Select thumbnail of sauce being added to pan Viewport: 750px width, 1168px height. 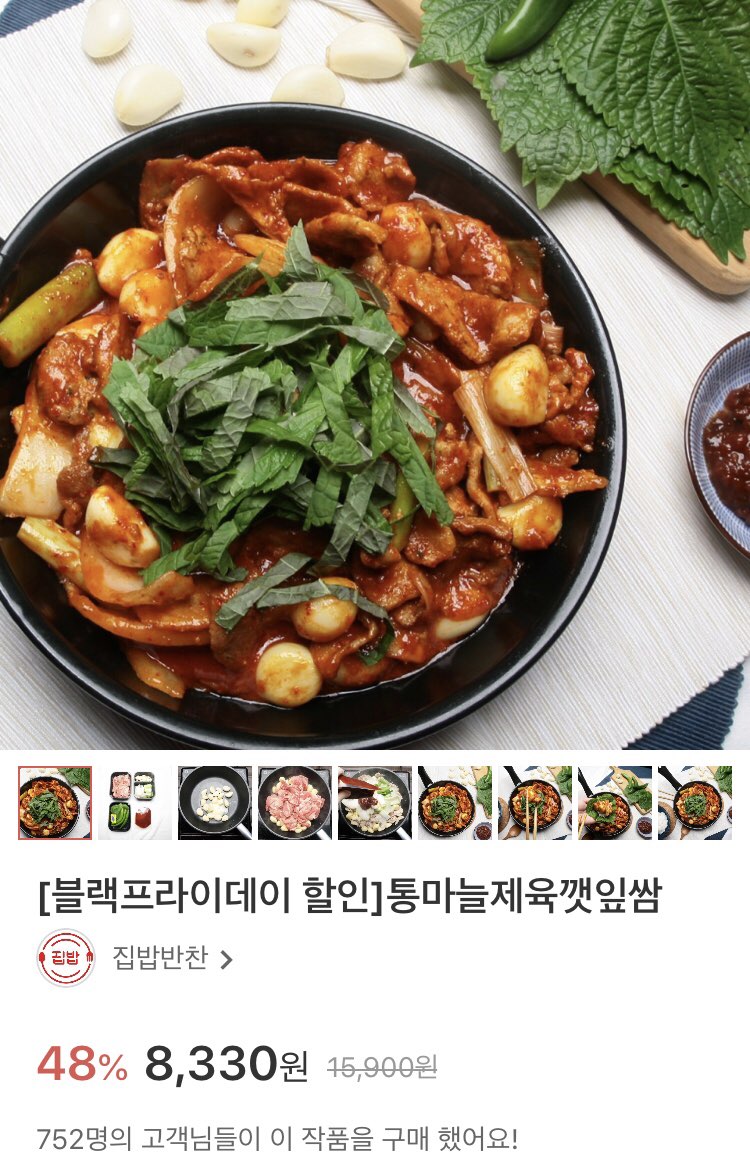(x=375, y=803)
